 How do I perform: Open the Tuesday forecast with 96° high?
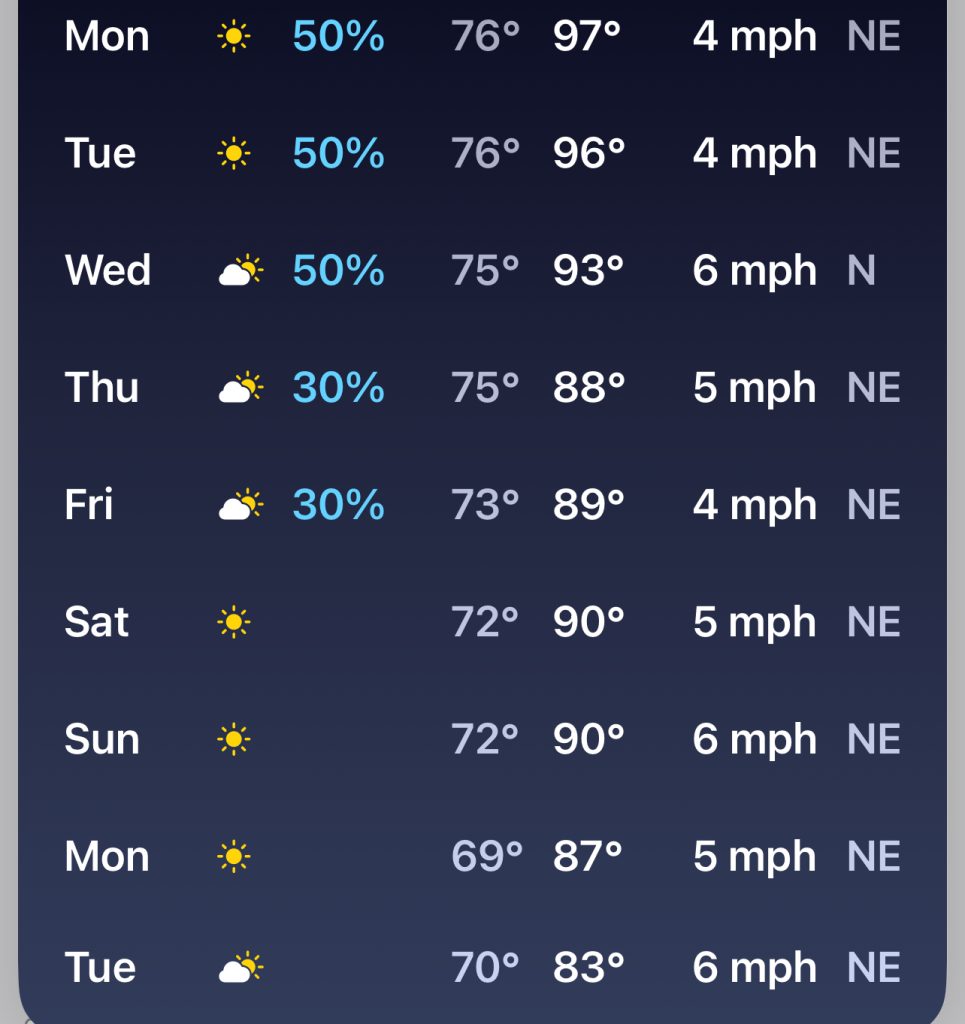coord(482,154)
